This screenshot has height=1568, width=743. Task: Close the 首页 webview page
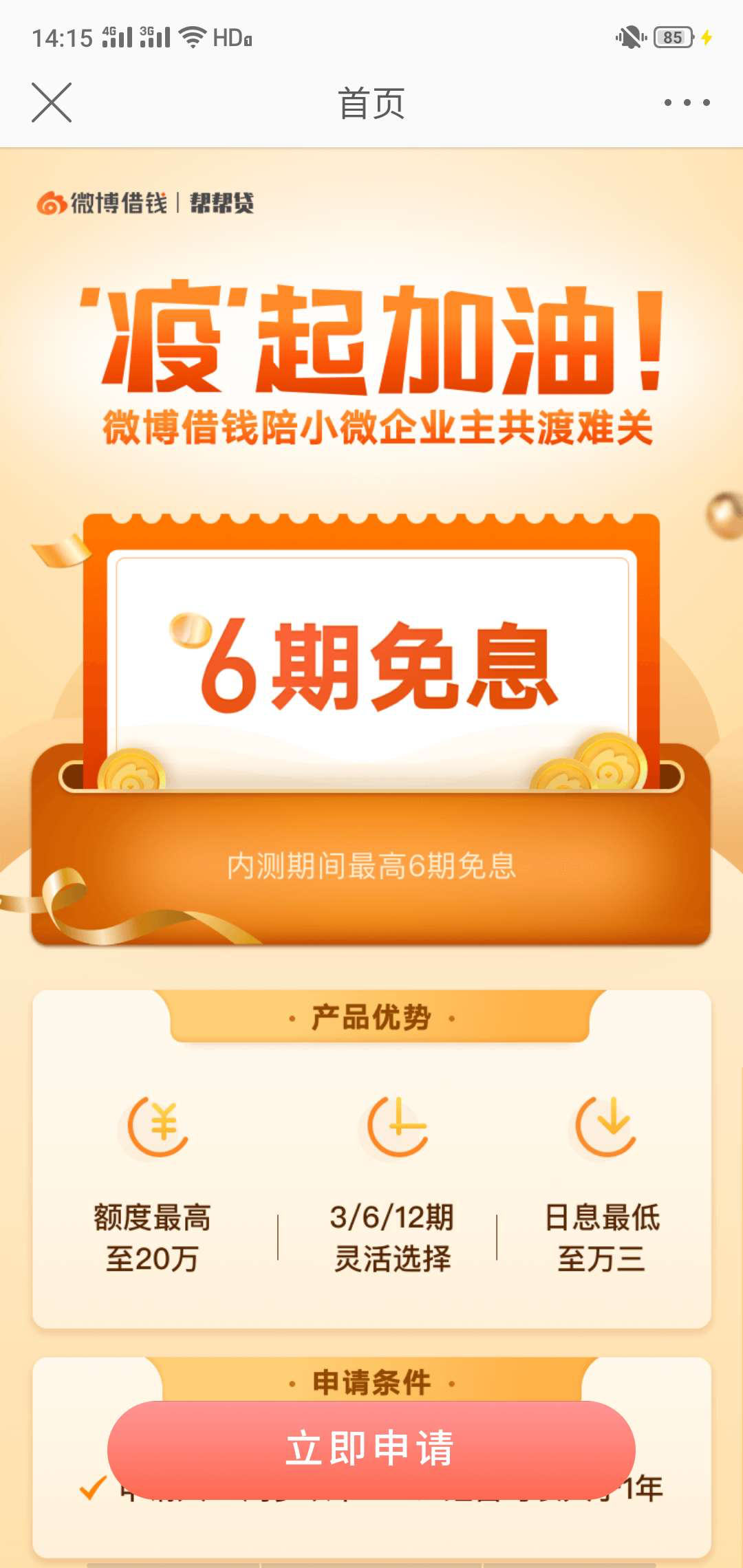click(x=52, y=102)
